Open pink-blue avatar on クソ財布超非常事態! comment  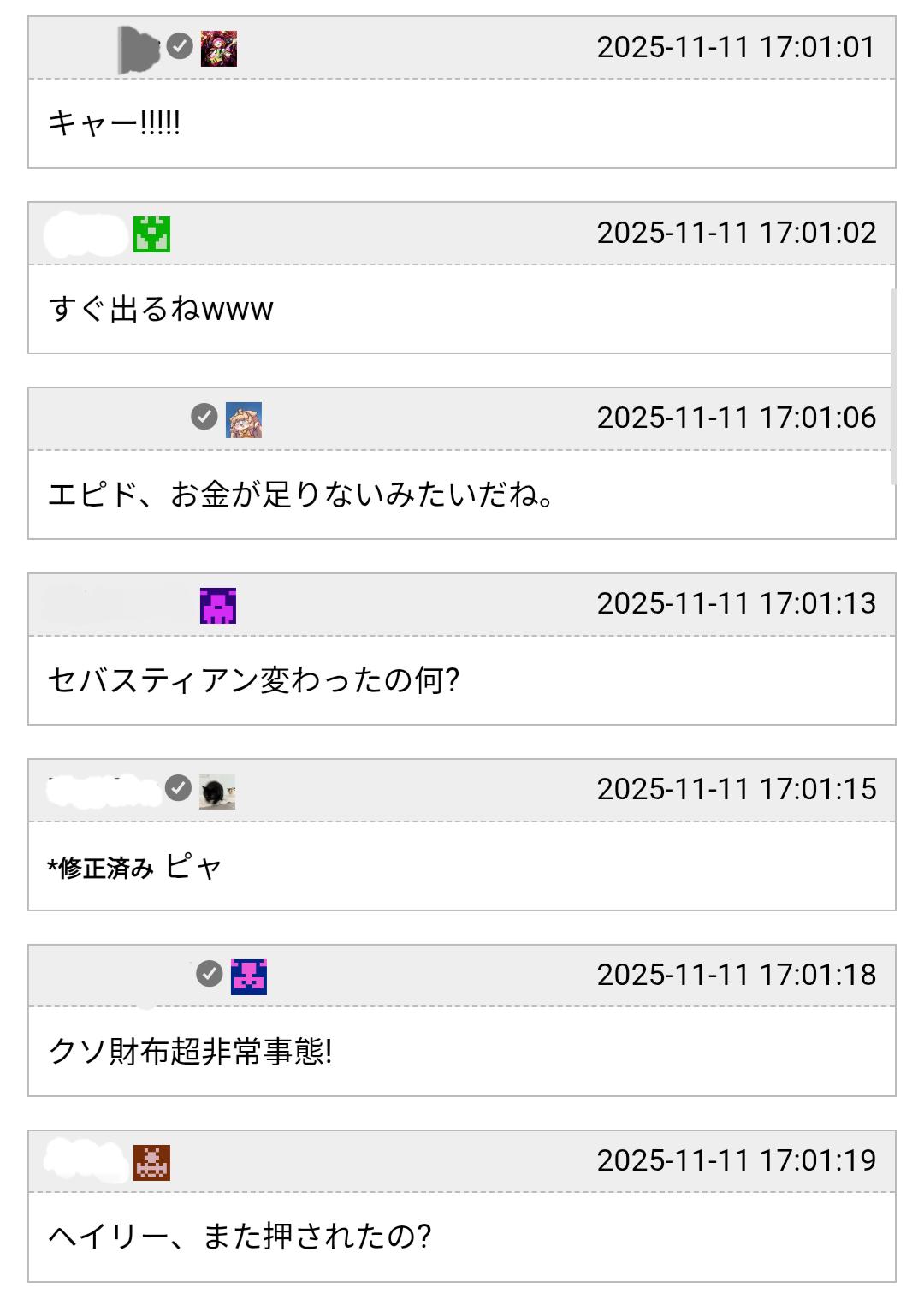248,976
